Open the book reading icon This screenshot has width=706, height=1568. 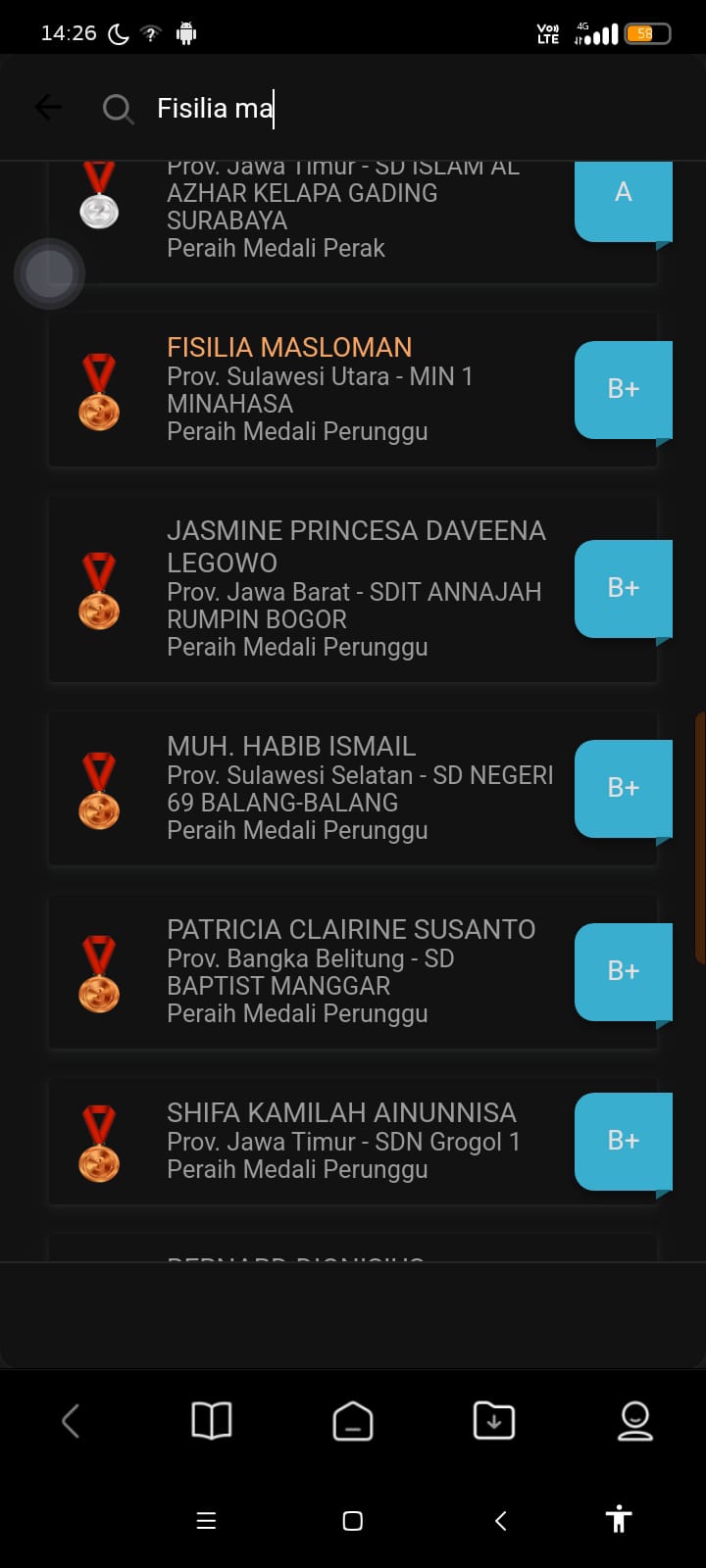pos(212,1420)
